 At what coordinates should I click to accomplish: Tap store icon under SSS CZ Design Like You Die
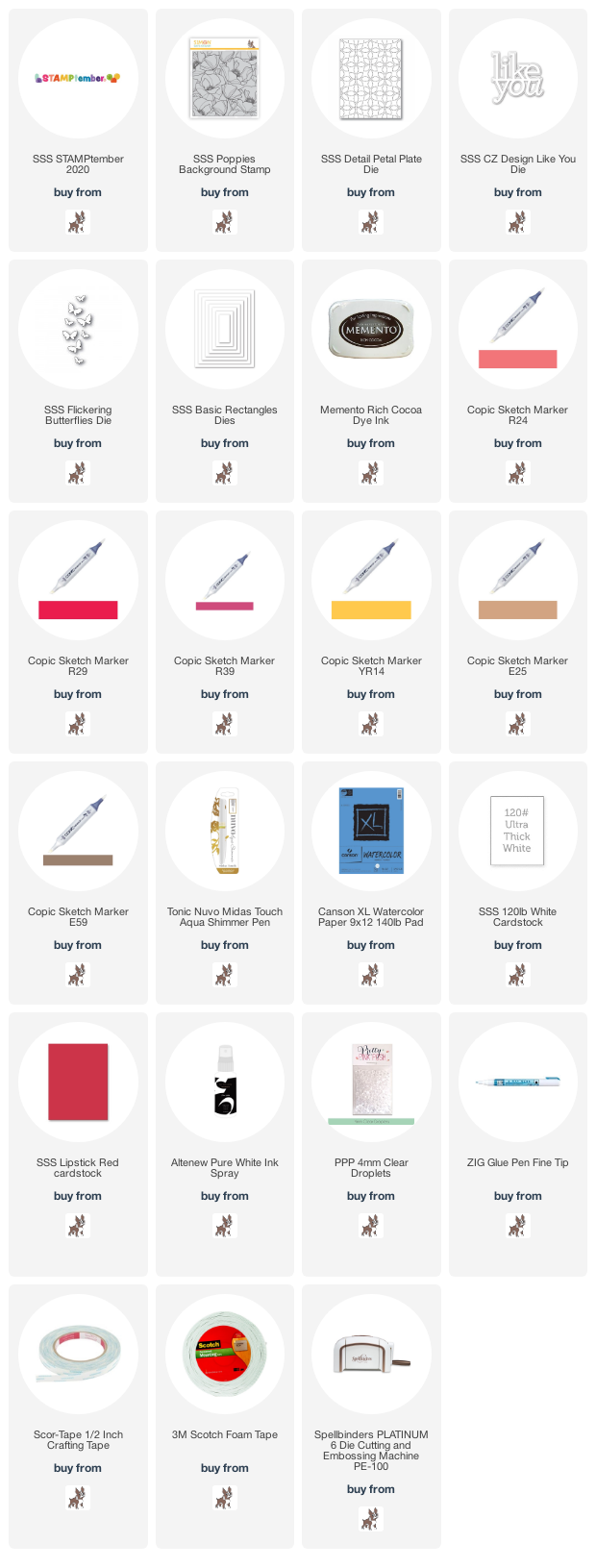tap(517, 223)
